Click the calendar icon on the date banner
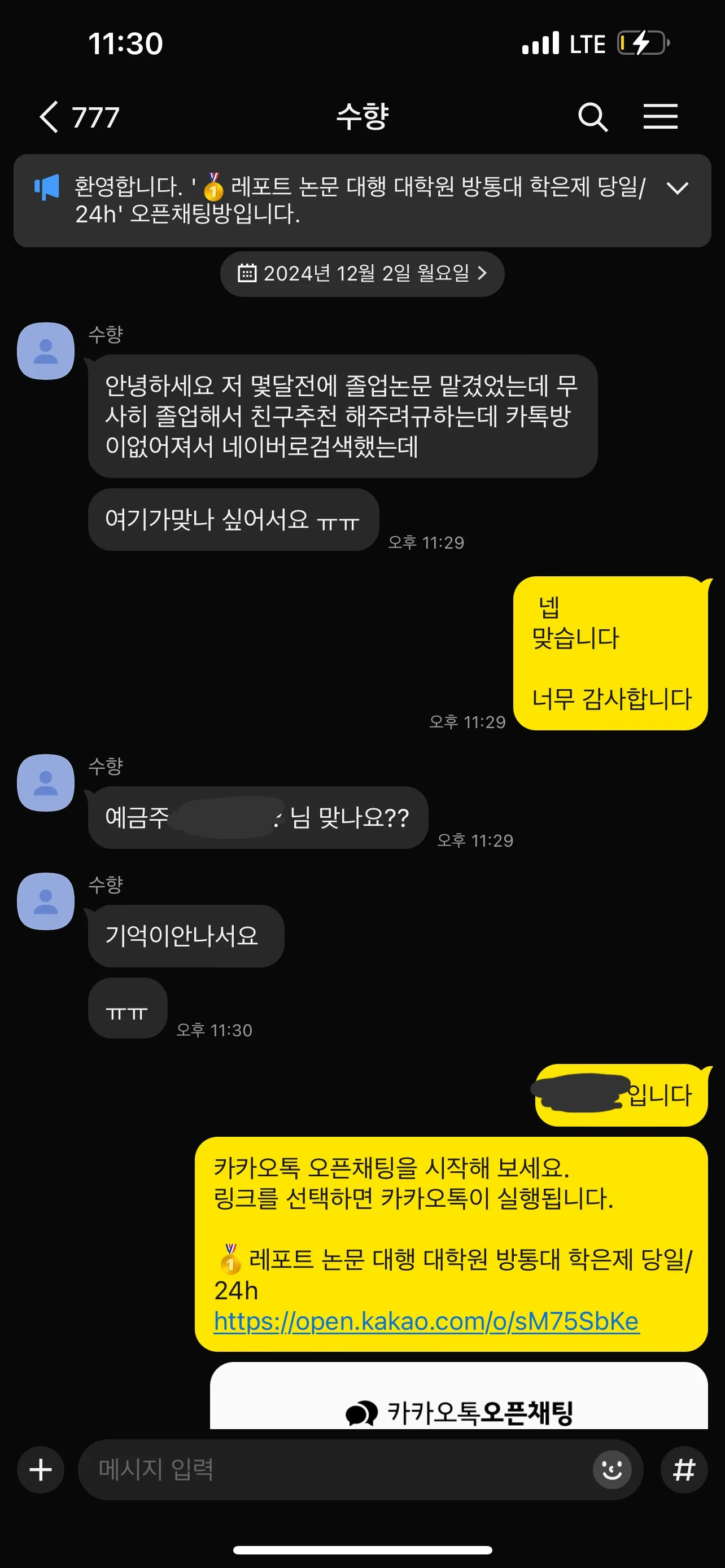The image size is (725, 1568). point(246,274)
